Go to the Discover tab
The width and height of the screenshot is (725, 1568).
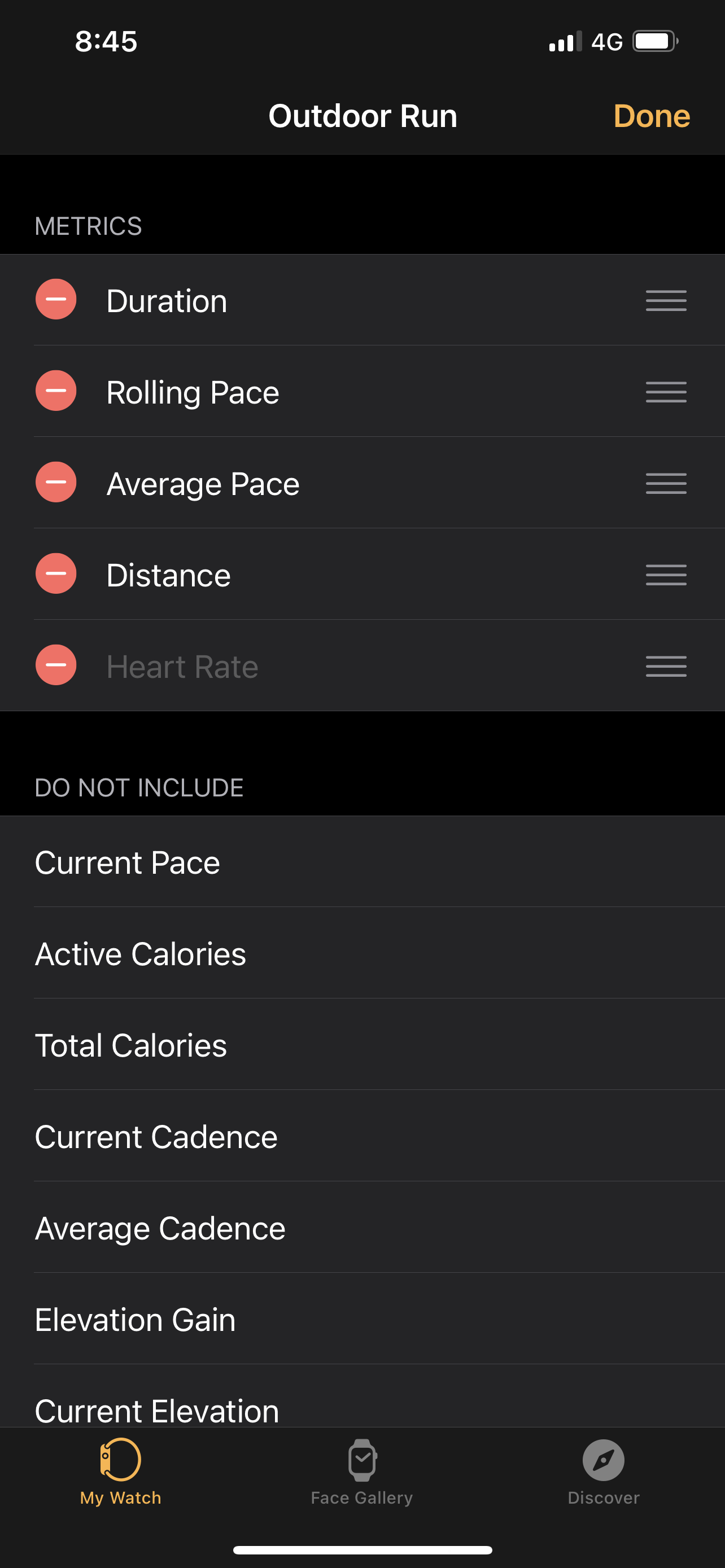click(603, 1470)
